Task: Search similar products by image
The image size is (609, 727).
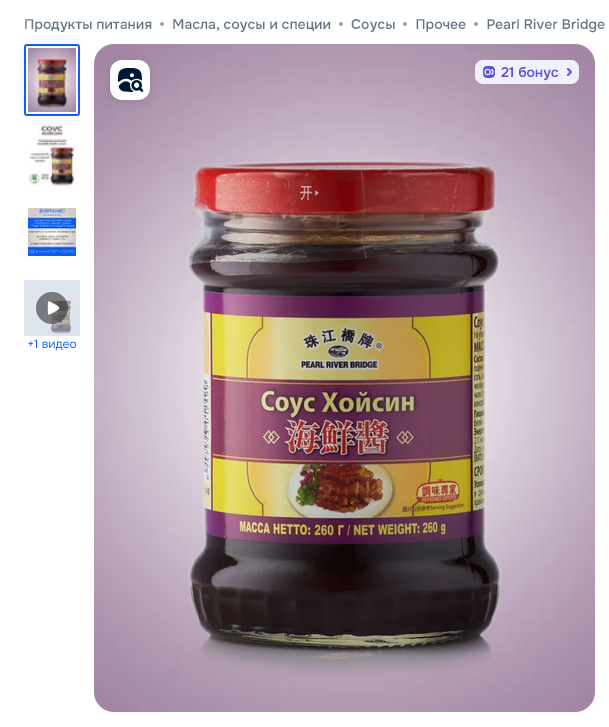Action: (x=130, y=80)
